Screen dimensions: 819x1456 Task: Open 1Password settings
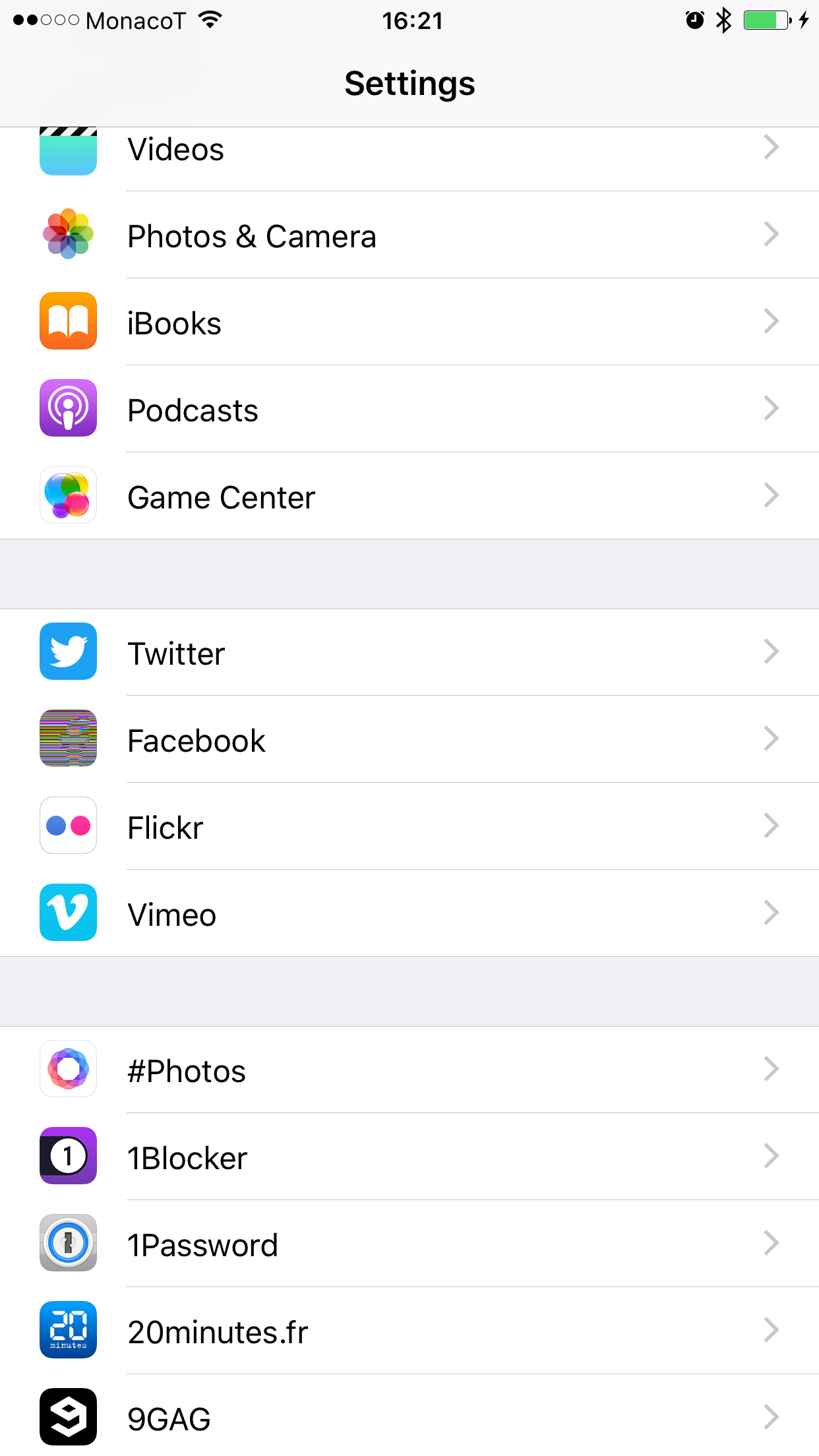click(x=409, y=1244)
